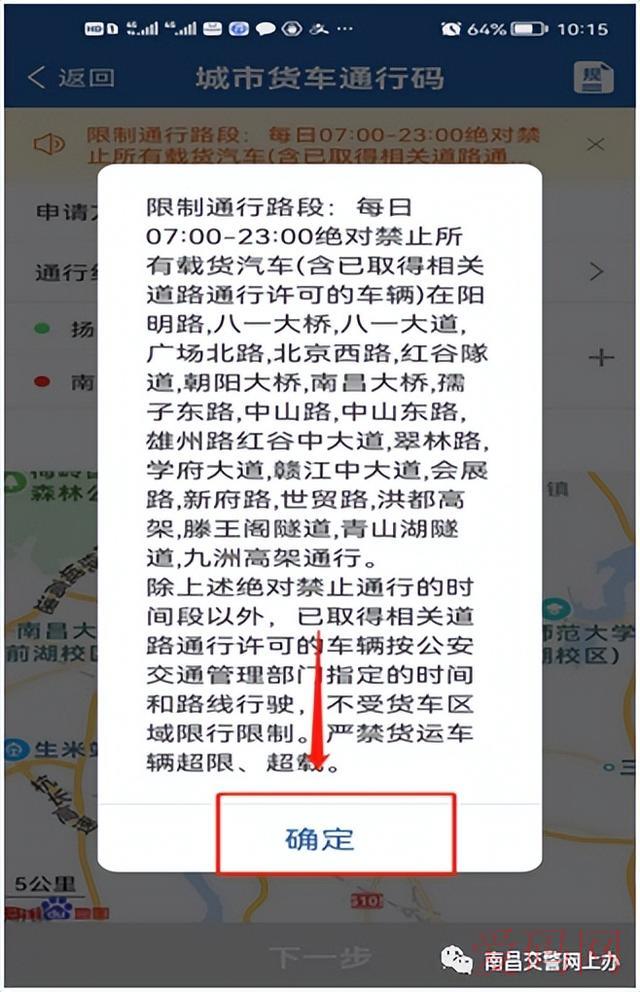The height and width of the screenshot is (992, 640).
Task: Tap 确定 to confirm the dialog
Action: [x=320, y=838]
